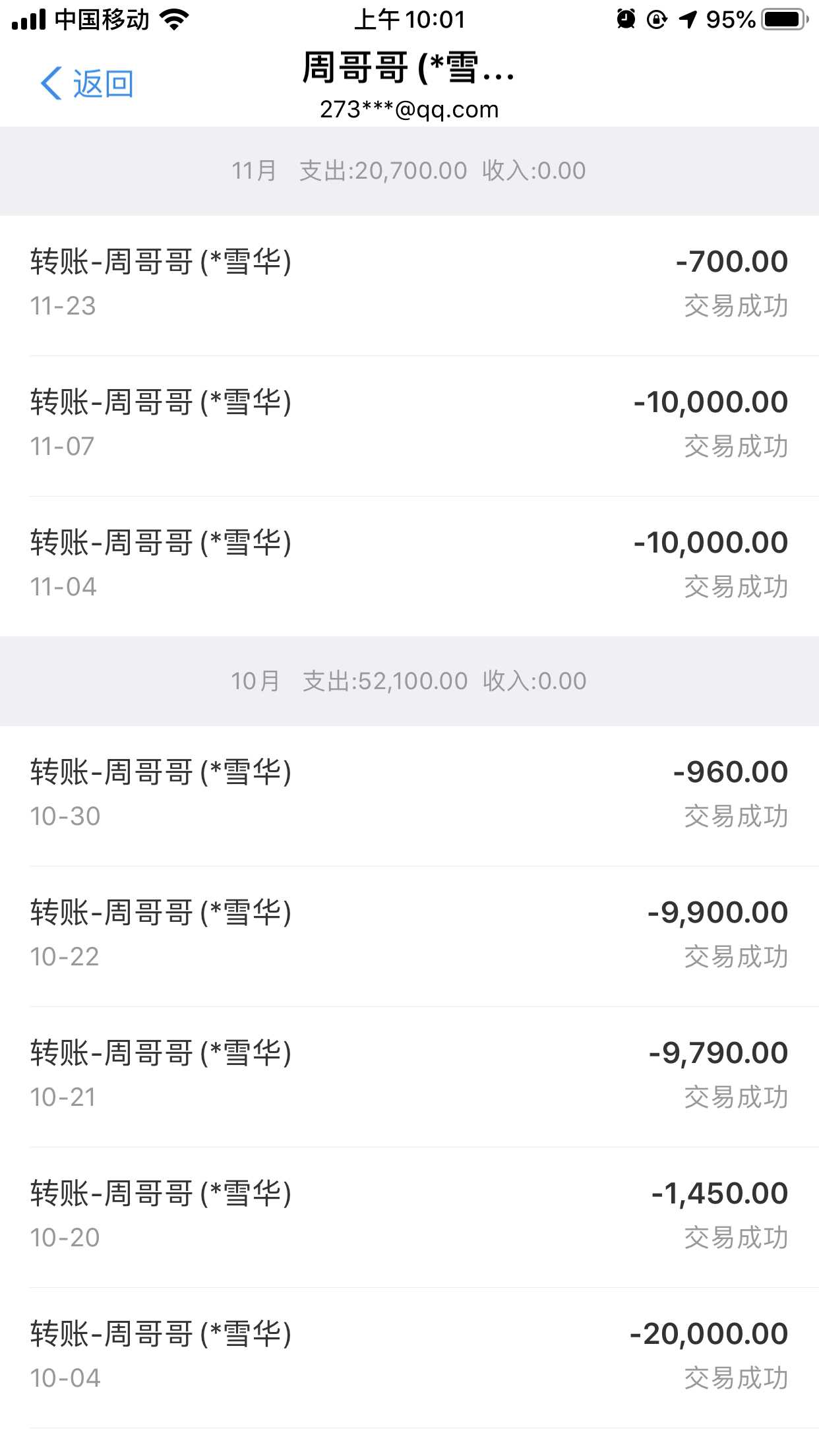View the 11-07 transfer of -10,000.00

pyautogui.click(x=409, y=425)
